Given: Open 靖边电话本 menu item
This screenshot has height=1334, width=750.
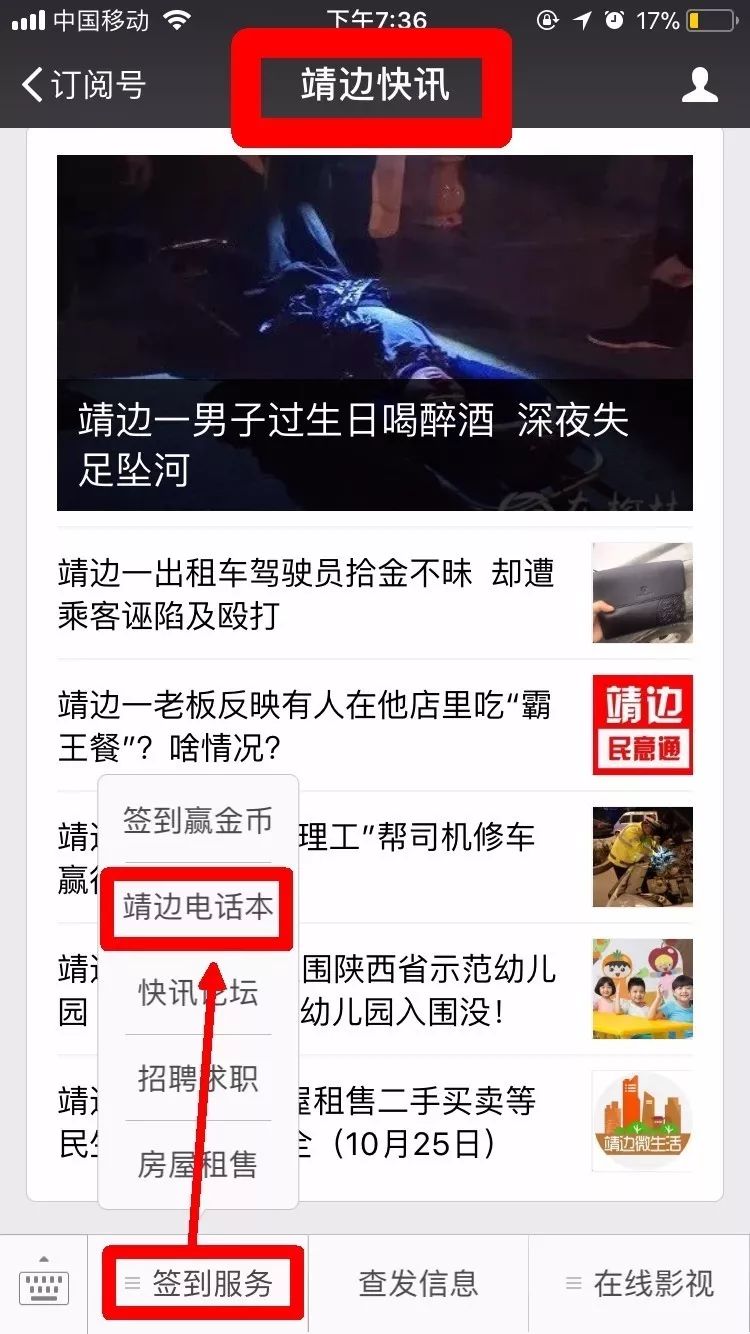Looking at the screenshot, I should (x=198, y=907).
